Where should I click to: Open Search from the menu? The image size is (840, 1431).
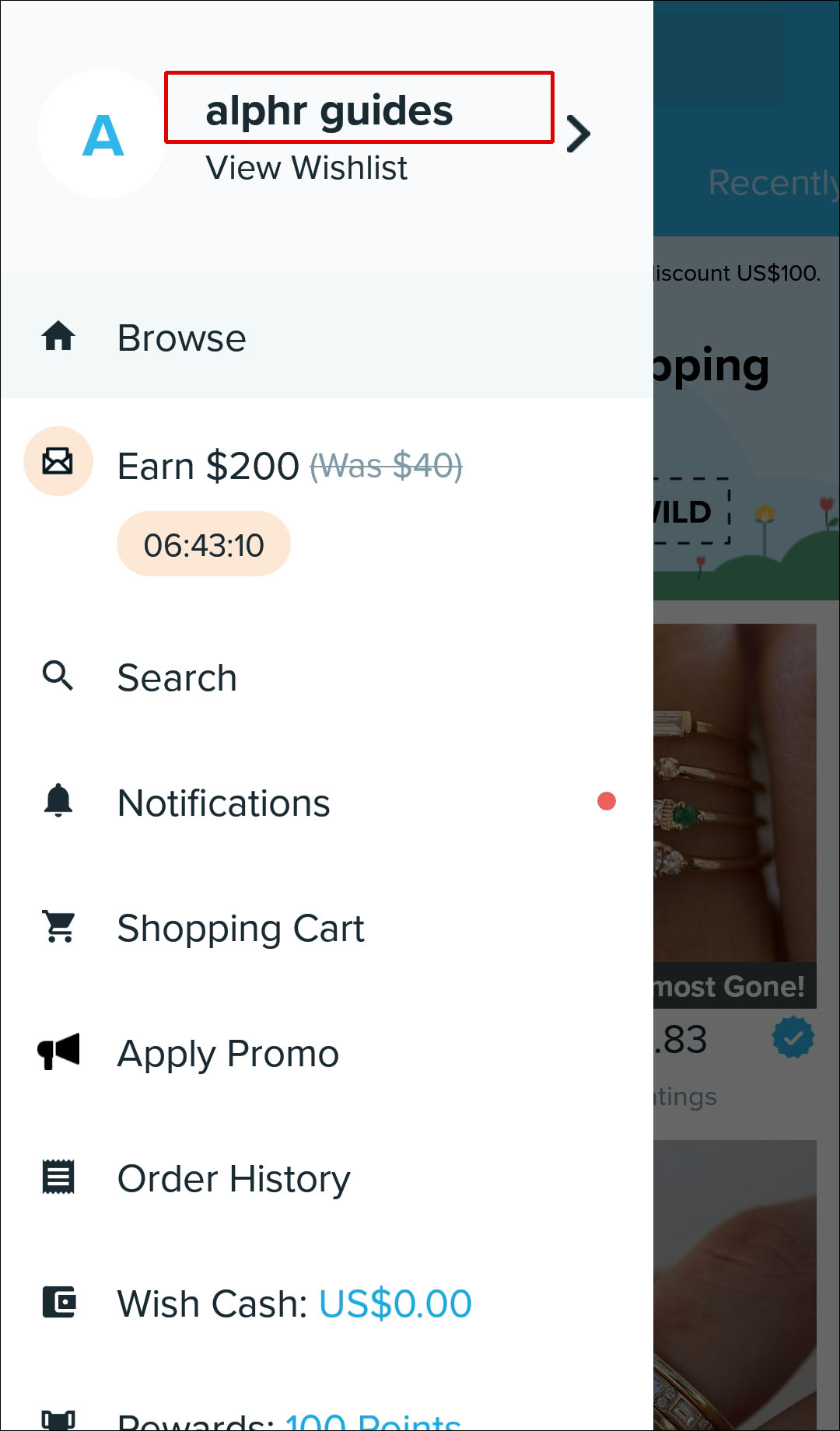(177, 677)
